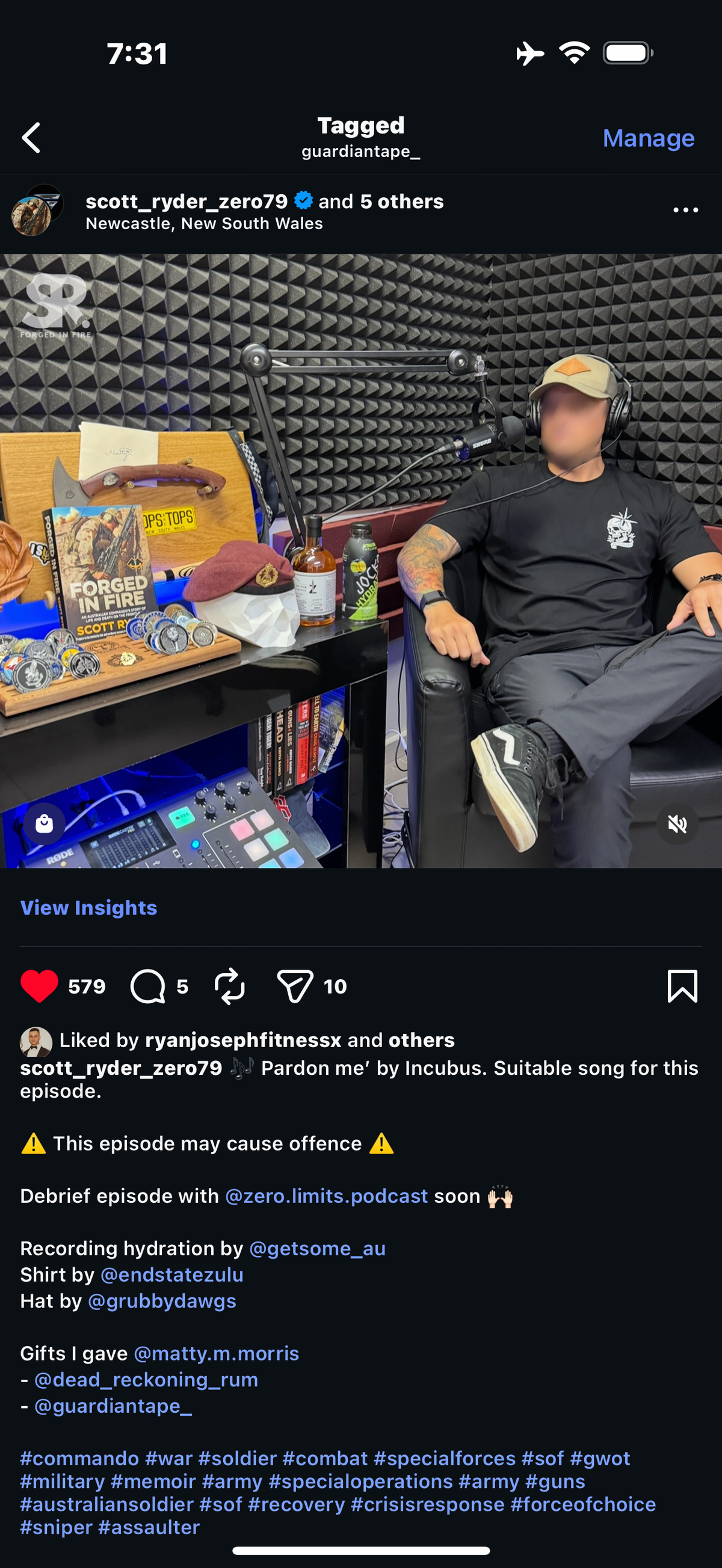The width and height of the screenshot is (722, 1568).
Task: Tap the shopping bag icon on the video
Action: coord(44,824)
